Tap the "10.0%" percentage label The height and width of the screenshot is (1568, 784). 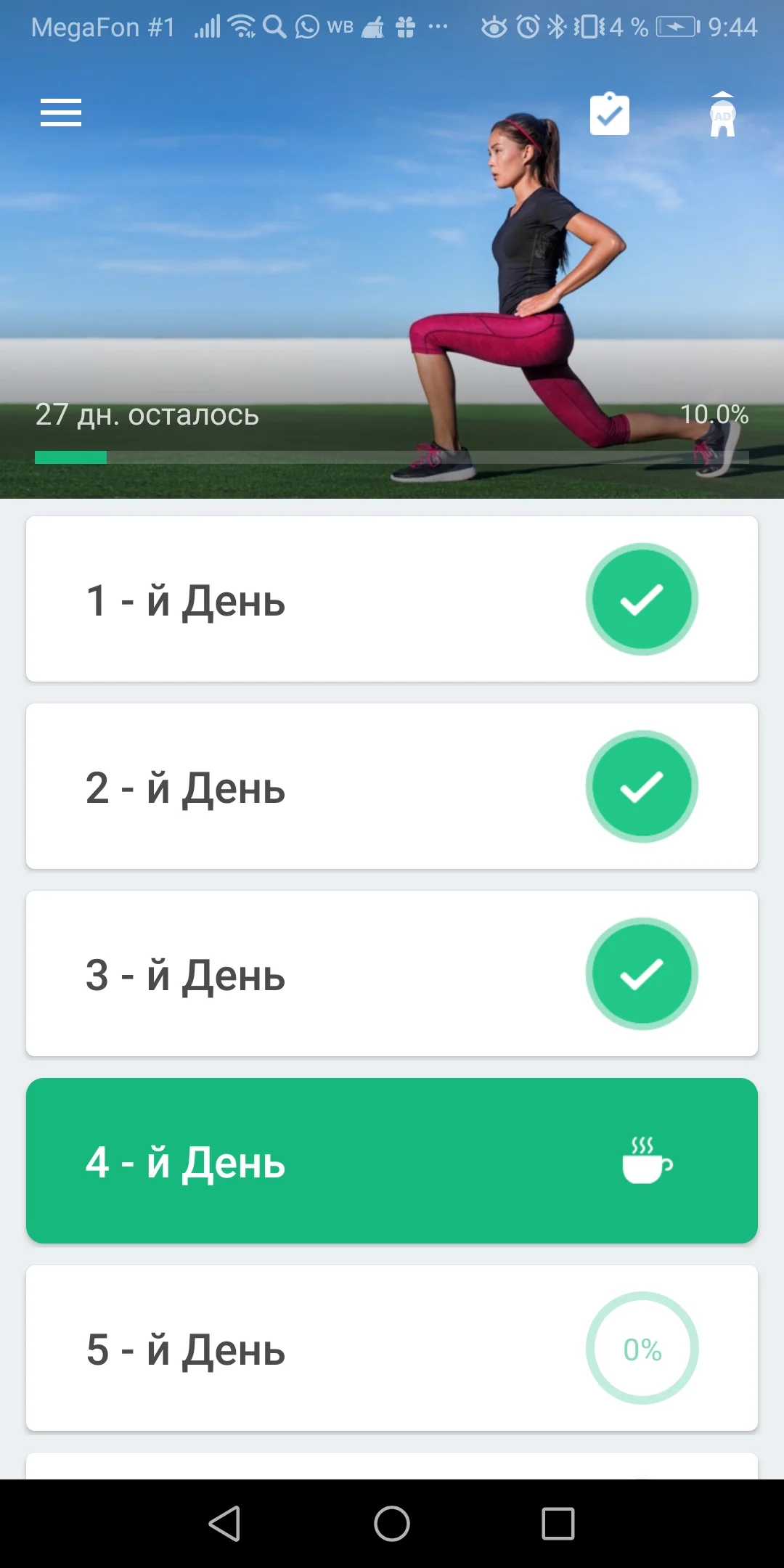pyautogui.click(x=714, y=415)
